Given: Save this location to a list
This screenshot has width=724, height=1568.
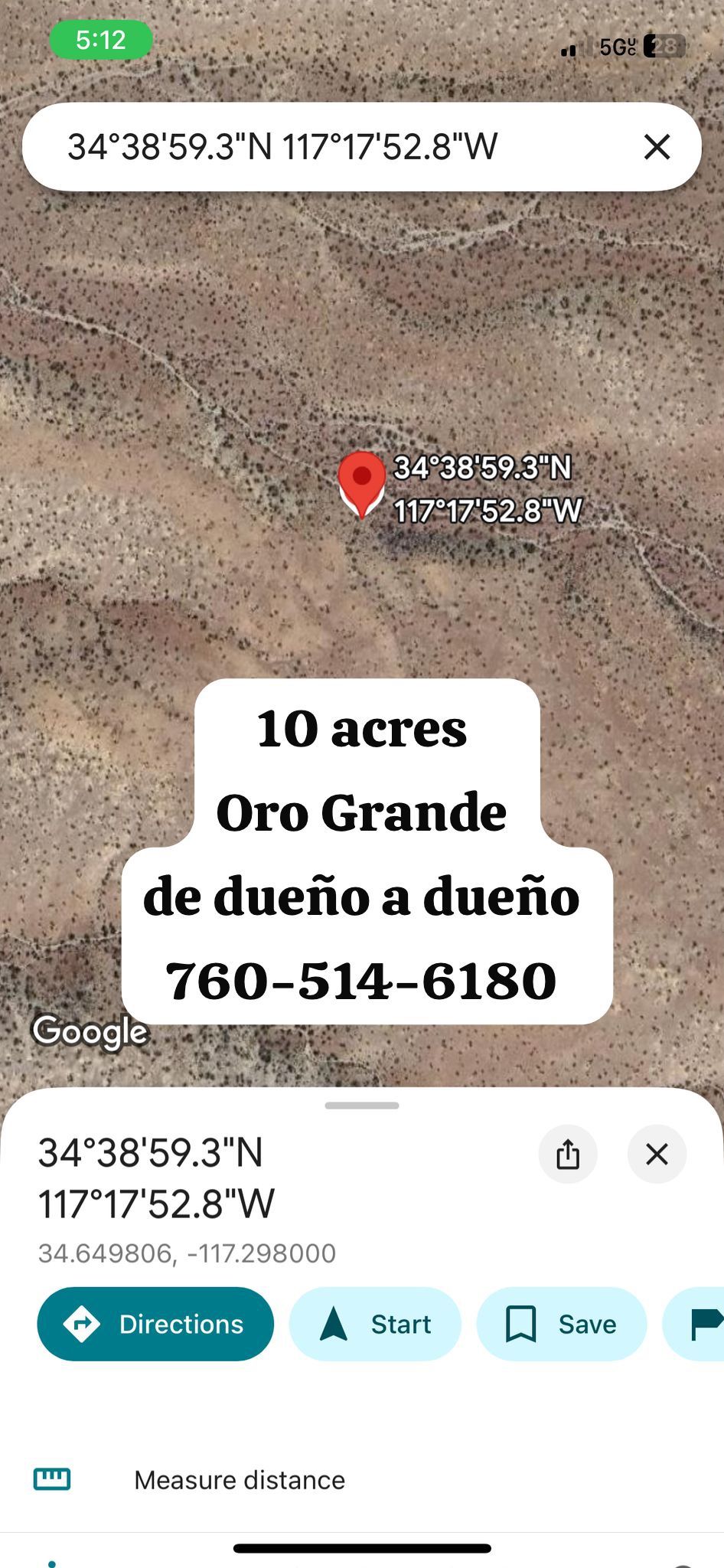Looking at the screenshot, I should click(x=561, y=1324).
